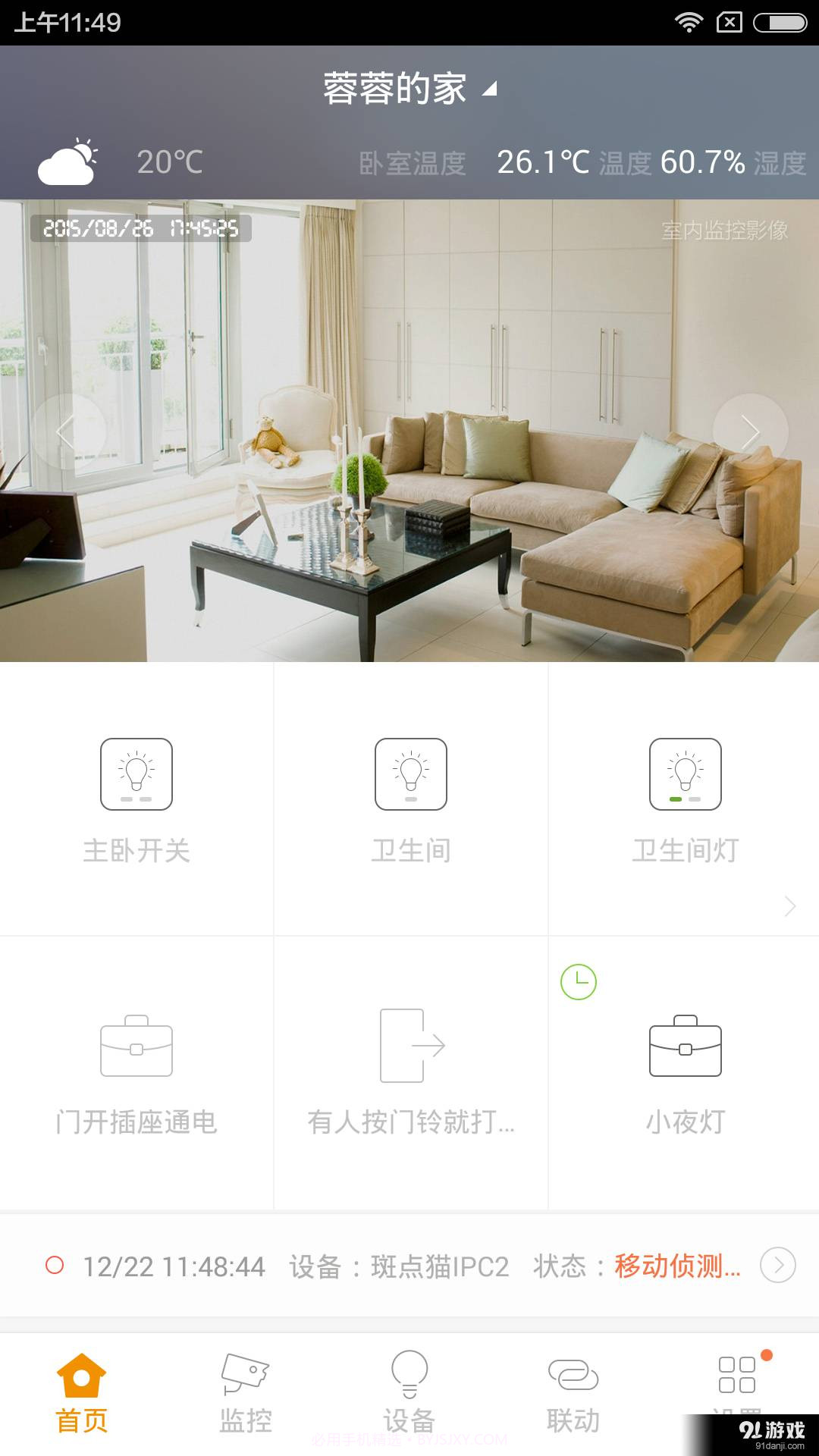Open the 蓉蓉的家 home selector dropdown

(x=409, y=87)
